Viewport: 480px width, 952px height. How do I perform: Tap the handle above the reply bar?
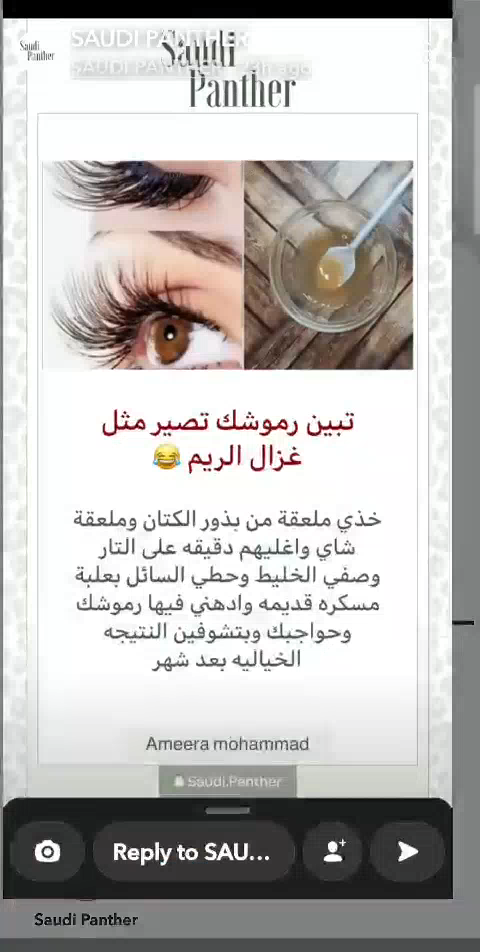(x=228, y=810)
